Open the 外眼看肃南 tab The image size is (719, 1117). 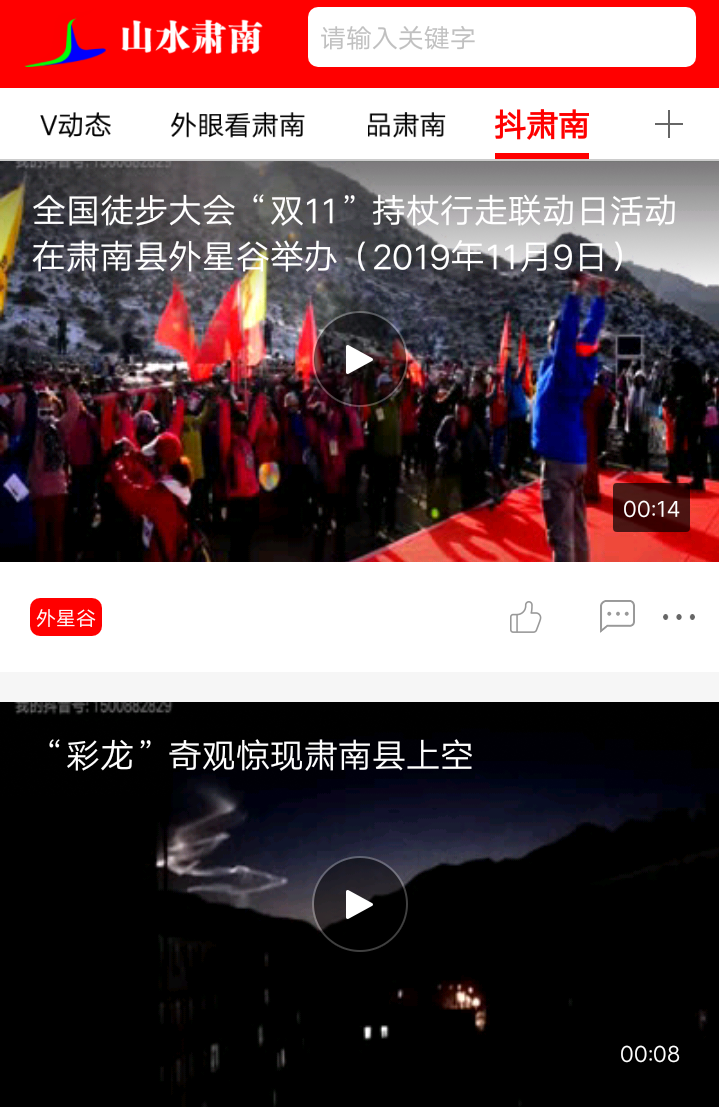tap(237, 125)
